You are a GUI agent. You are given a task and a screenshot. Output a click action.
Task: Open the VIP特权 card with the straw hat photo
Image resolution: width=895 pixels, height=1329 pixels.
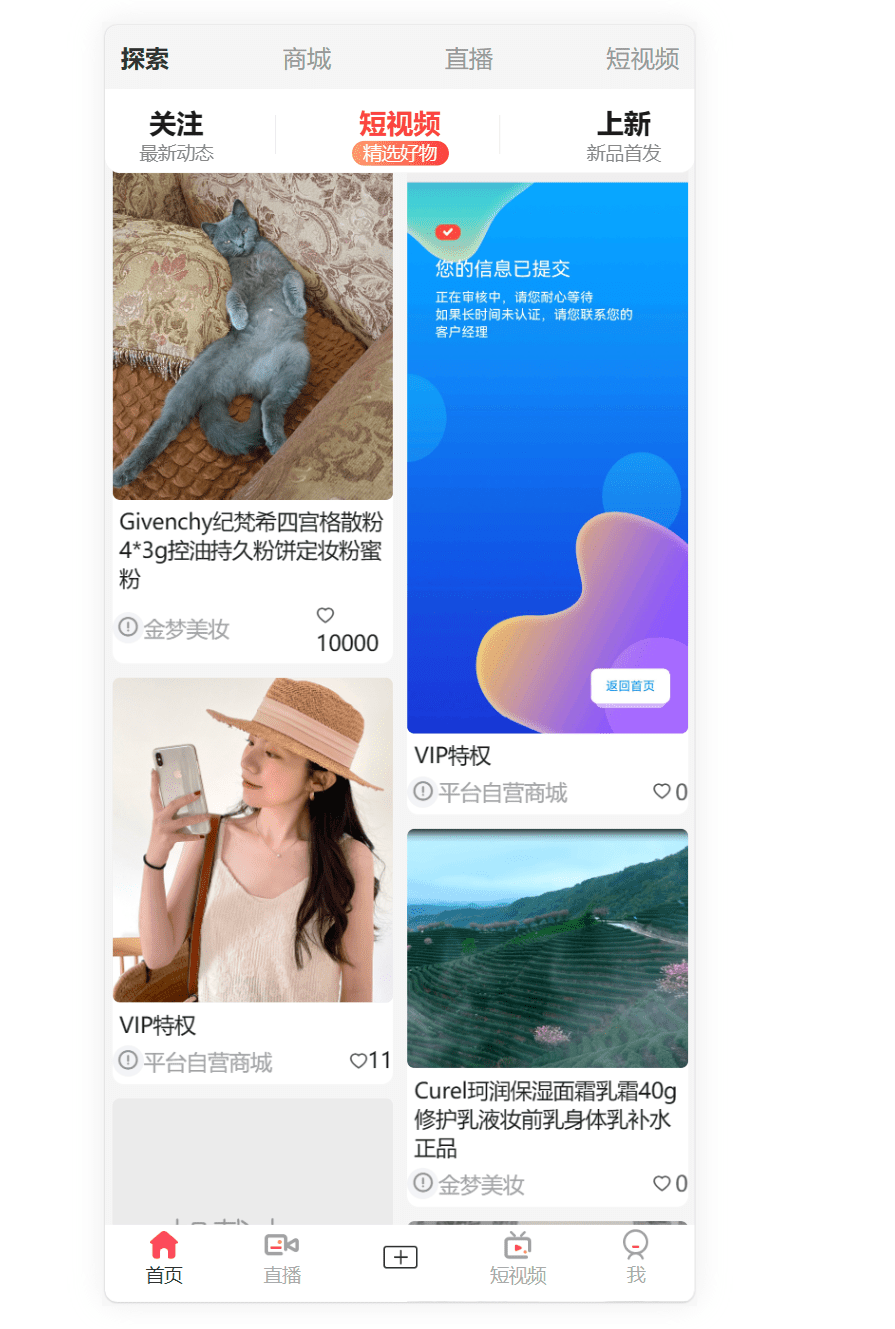(x=252, y=840)
